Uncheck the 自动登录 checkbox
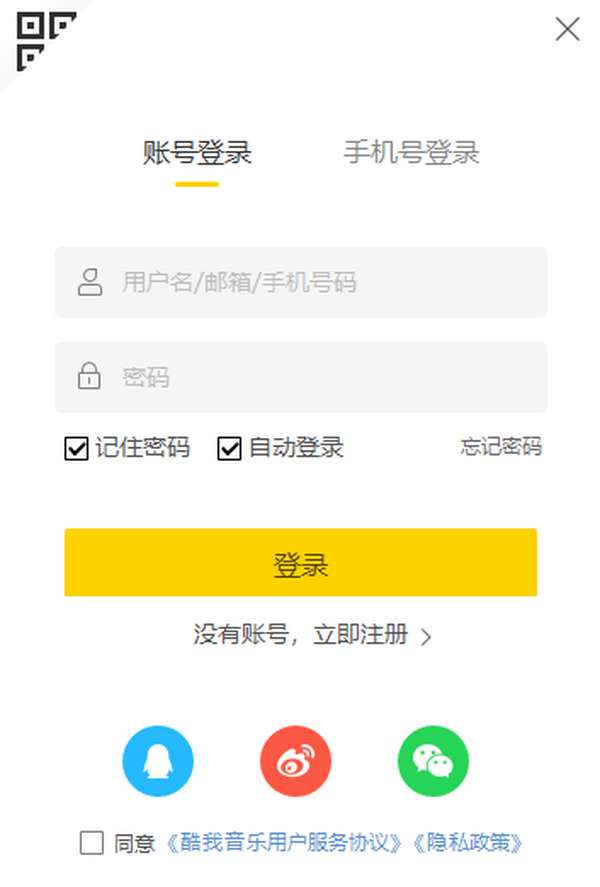 [x=230, y=448]
